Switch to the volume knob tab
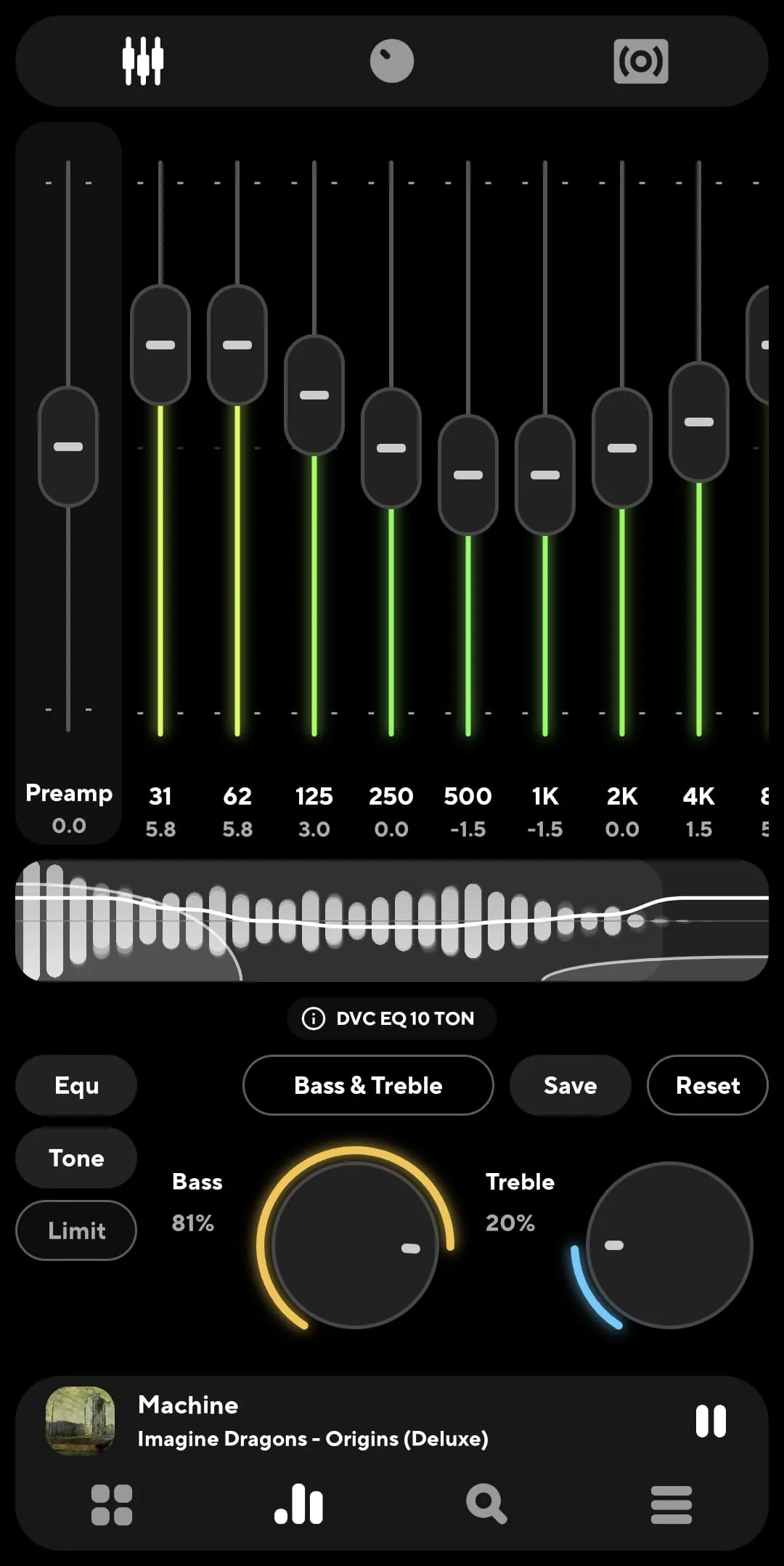Viewport: 784px width, 1566px height. pyautogui.click(x=392, y=61)
